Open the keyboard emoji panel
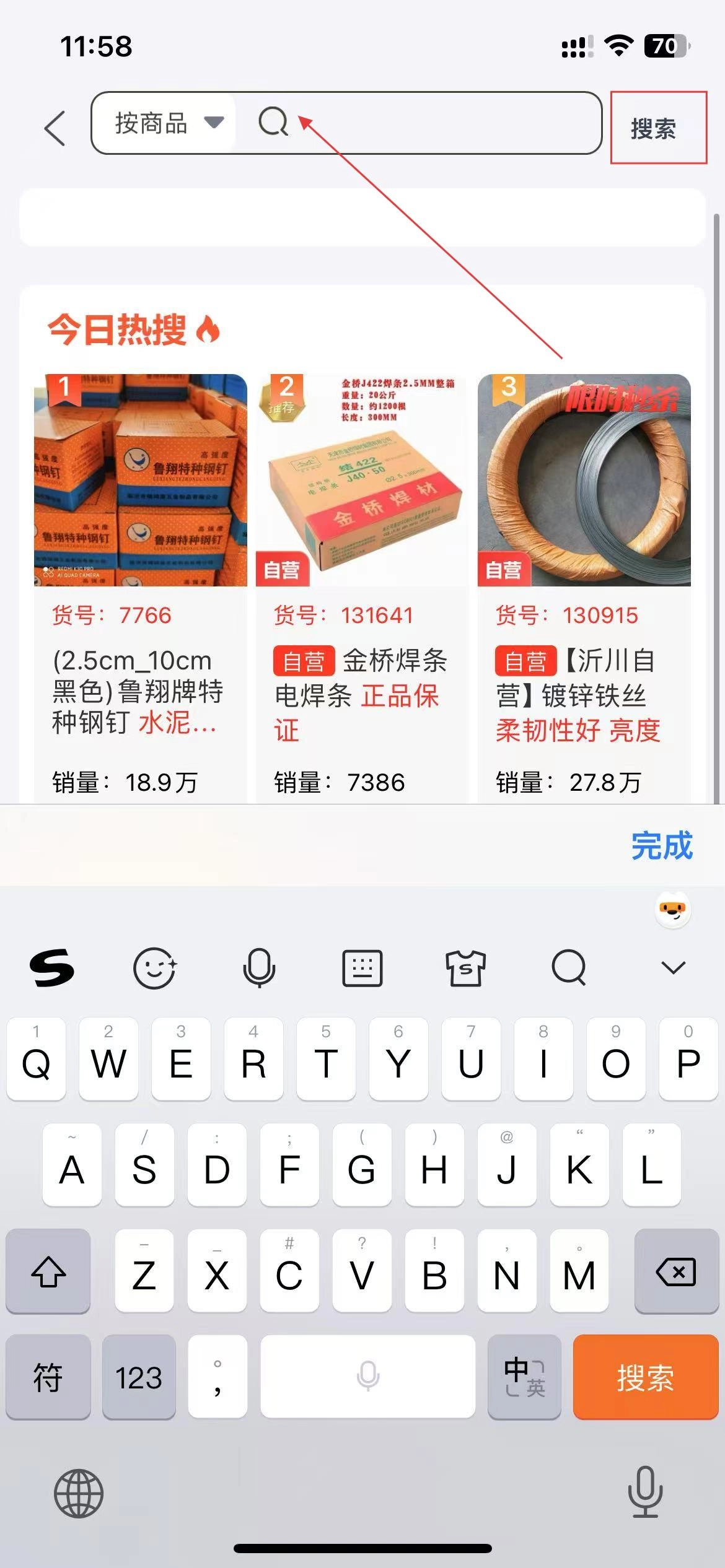The width and height of the screenshot is (725, 1568). (155, 967)
